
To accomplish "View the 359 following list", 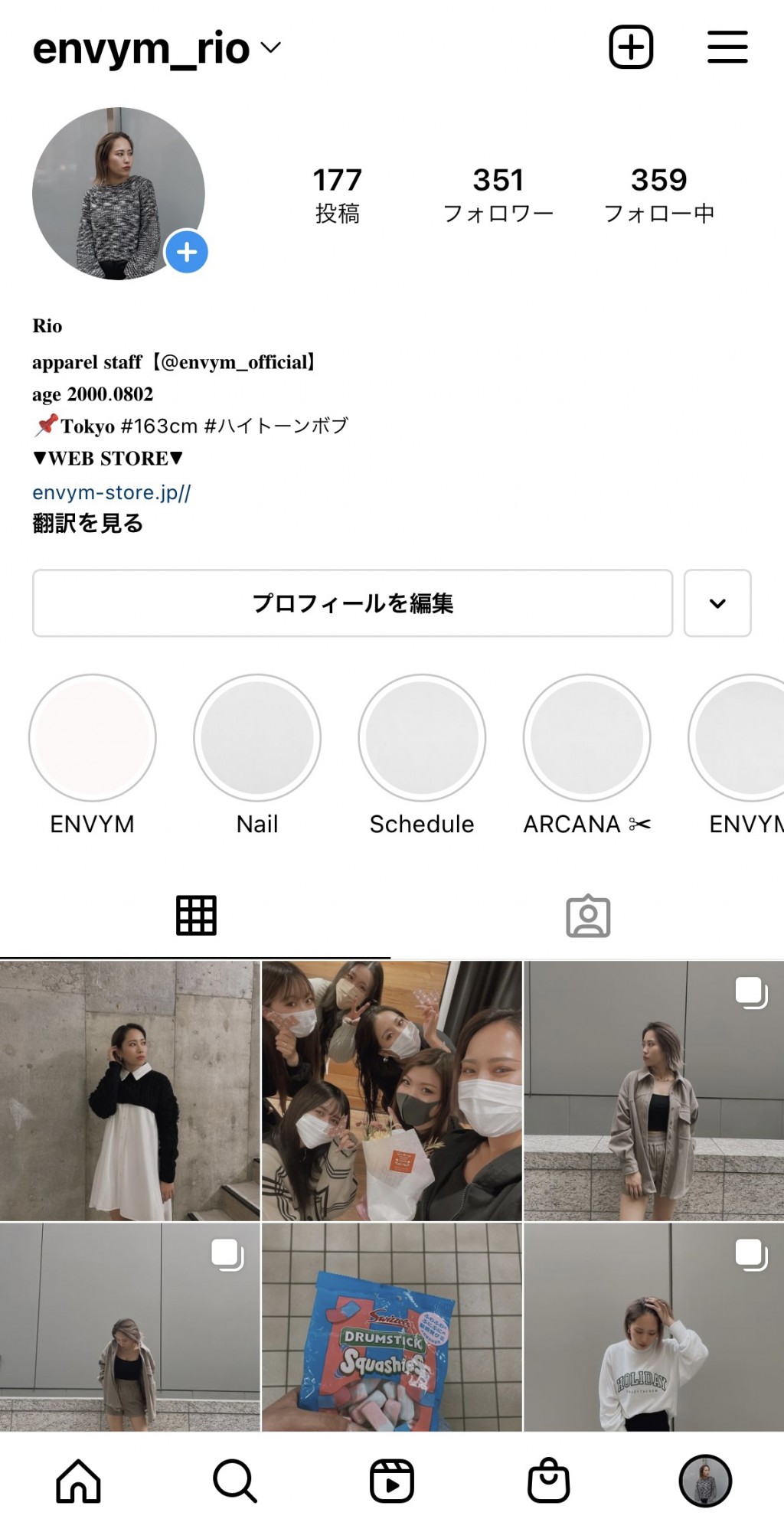I will click(658, 194).
